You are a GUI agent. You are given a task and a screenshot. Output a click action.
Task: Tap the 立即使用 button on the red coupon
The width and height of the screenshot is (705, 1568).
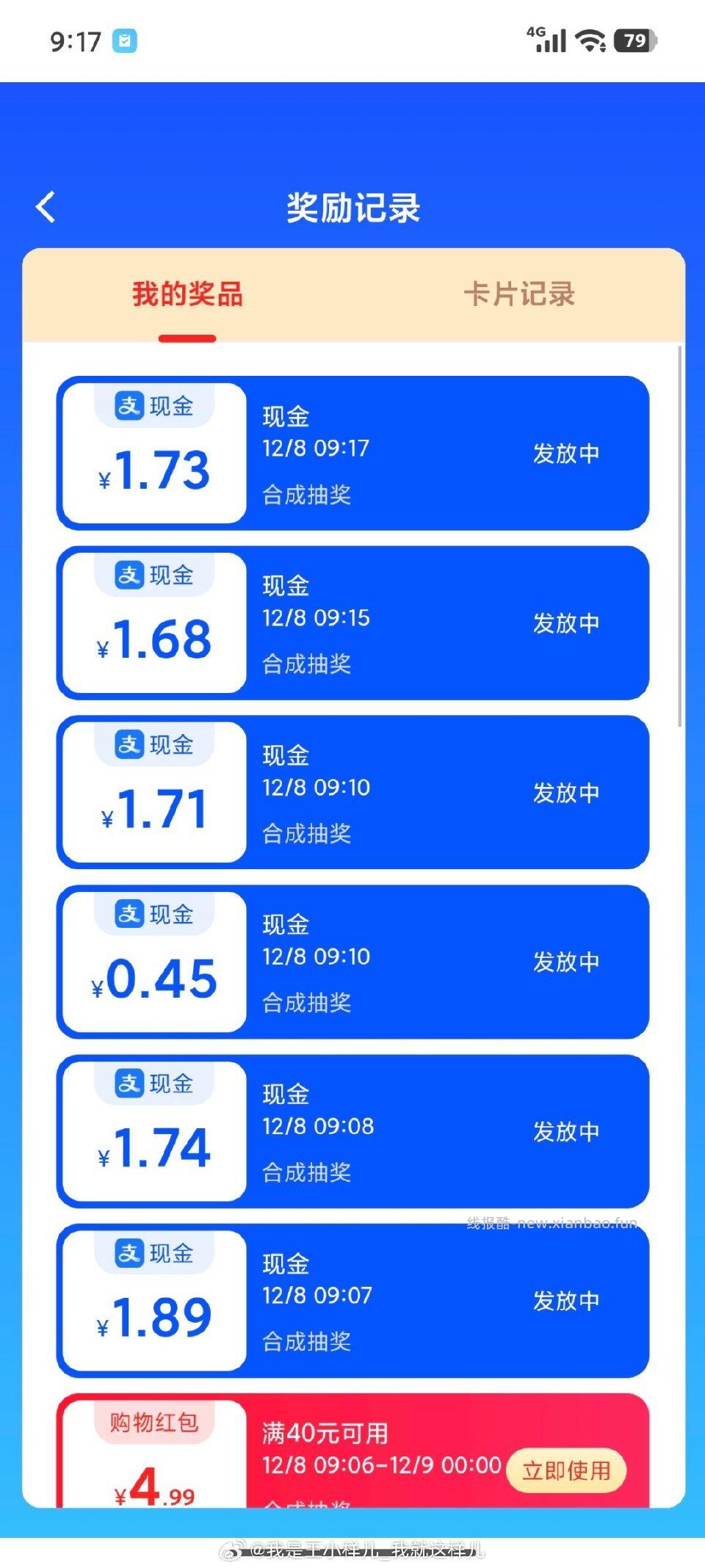pyautogui.click(x=566, y=1471)
